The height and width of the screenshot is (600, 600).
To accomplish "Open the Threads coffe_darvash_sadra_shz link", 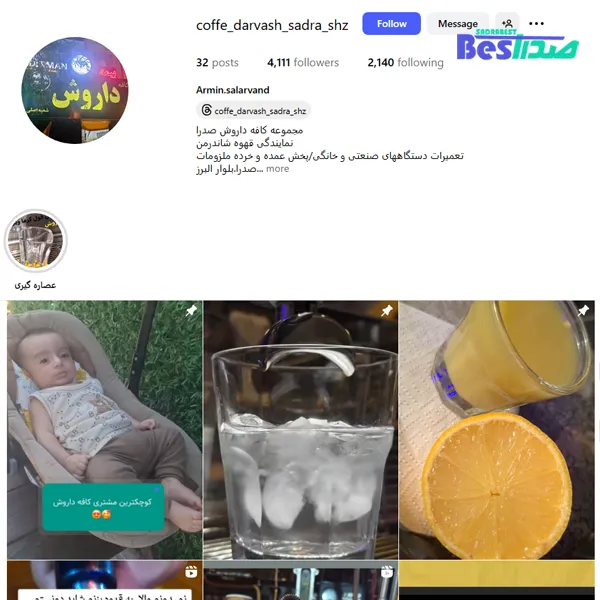I will 253,111.
